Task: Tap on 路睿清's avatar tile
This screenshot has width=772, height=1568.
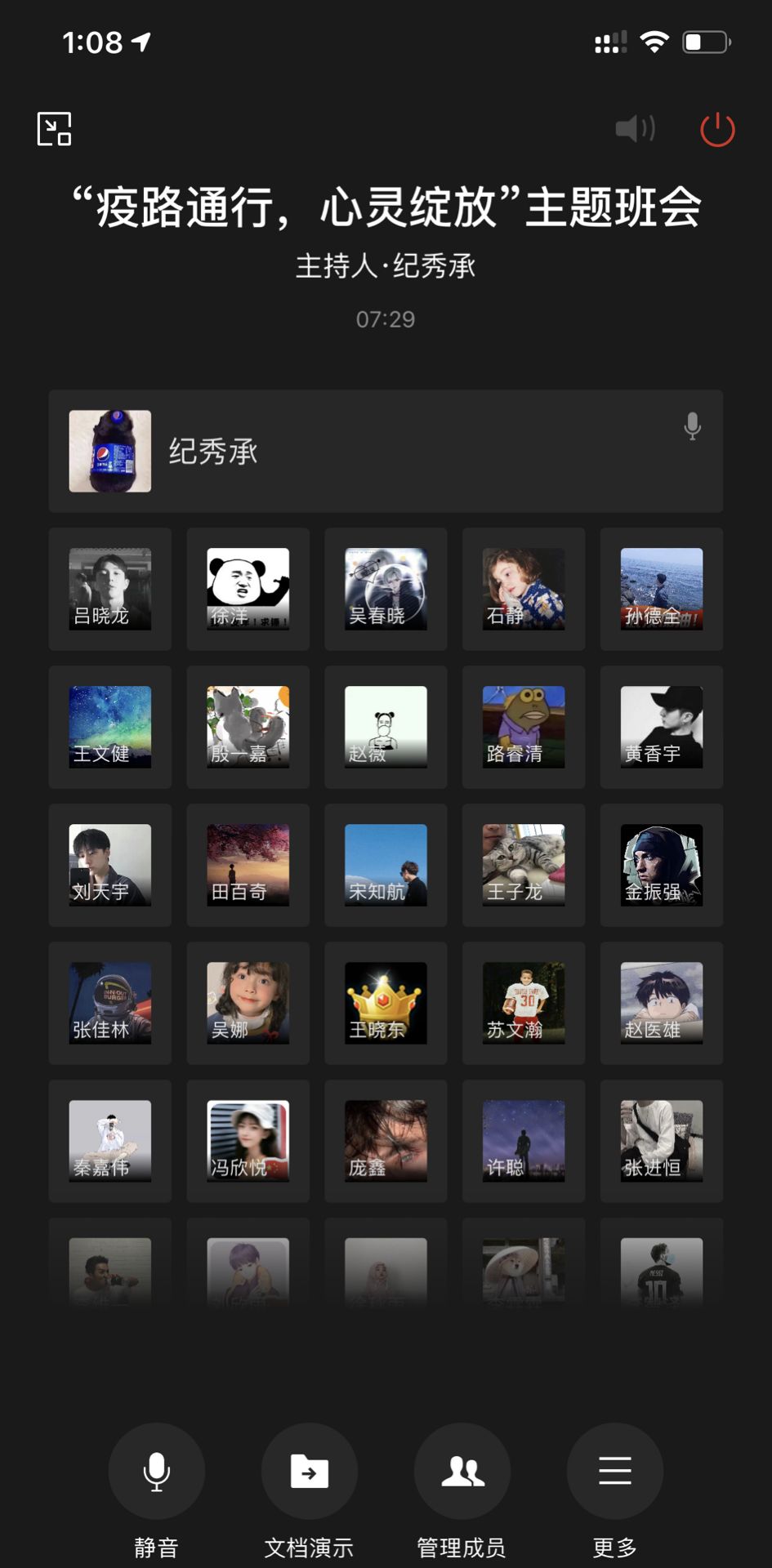Action: point(523,727)
